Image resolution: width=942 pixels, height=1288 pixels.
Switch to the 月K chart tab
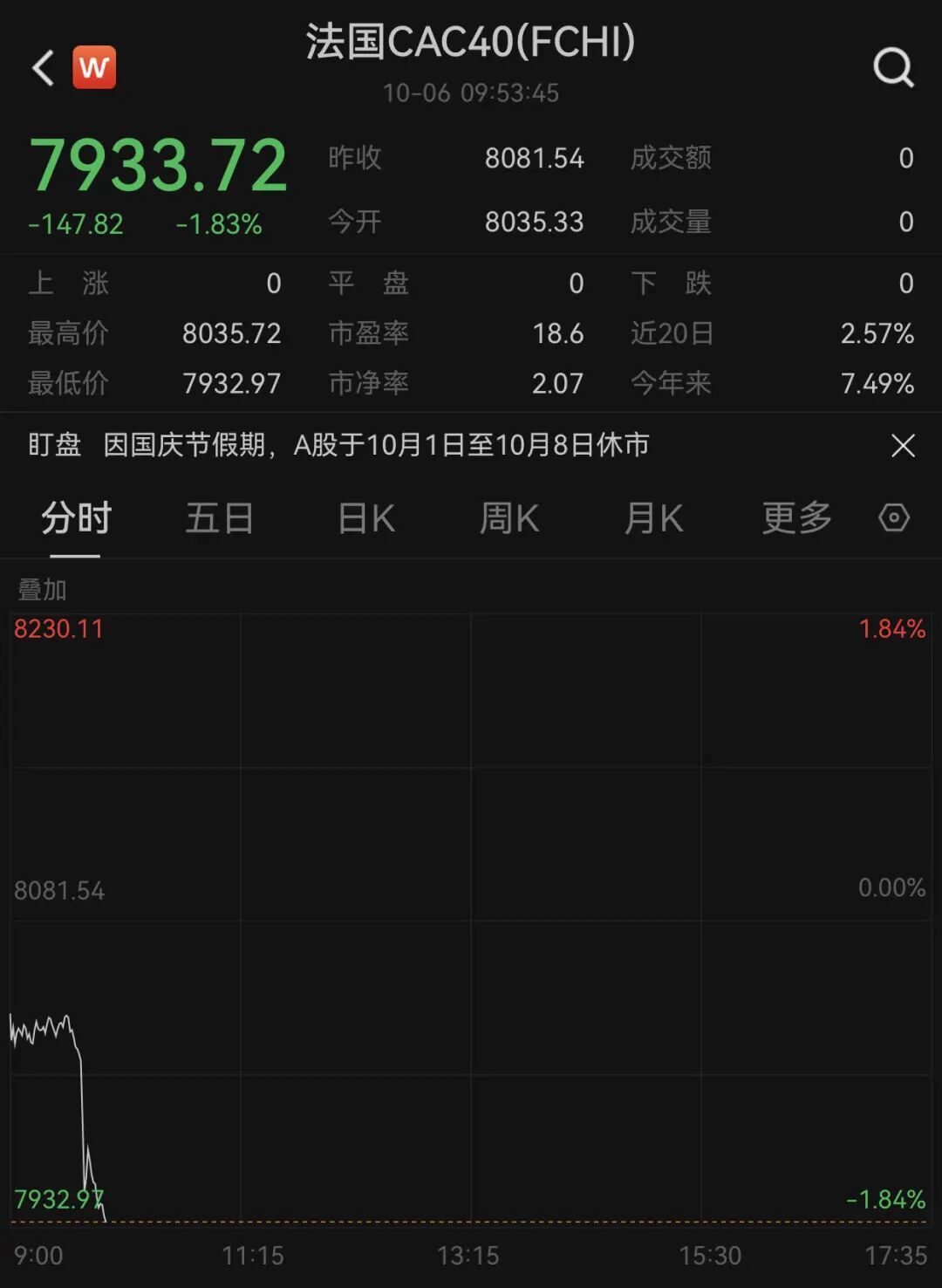[653, 518]
